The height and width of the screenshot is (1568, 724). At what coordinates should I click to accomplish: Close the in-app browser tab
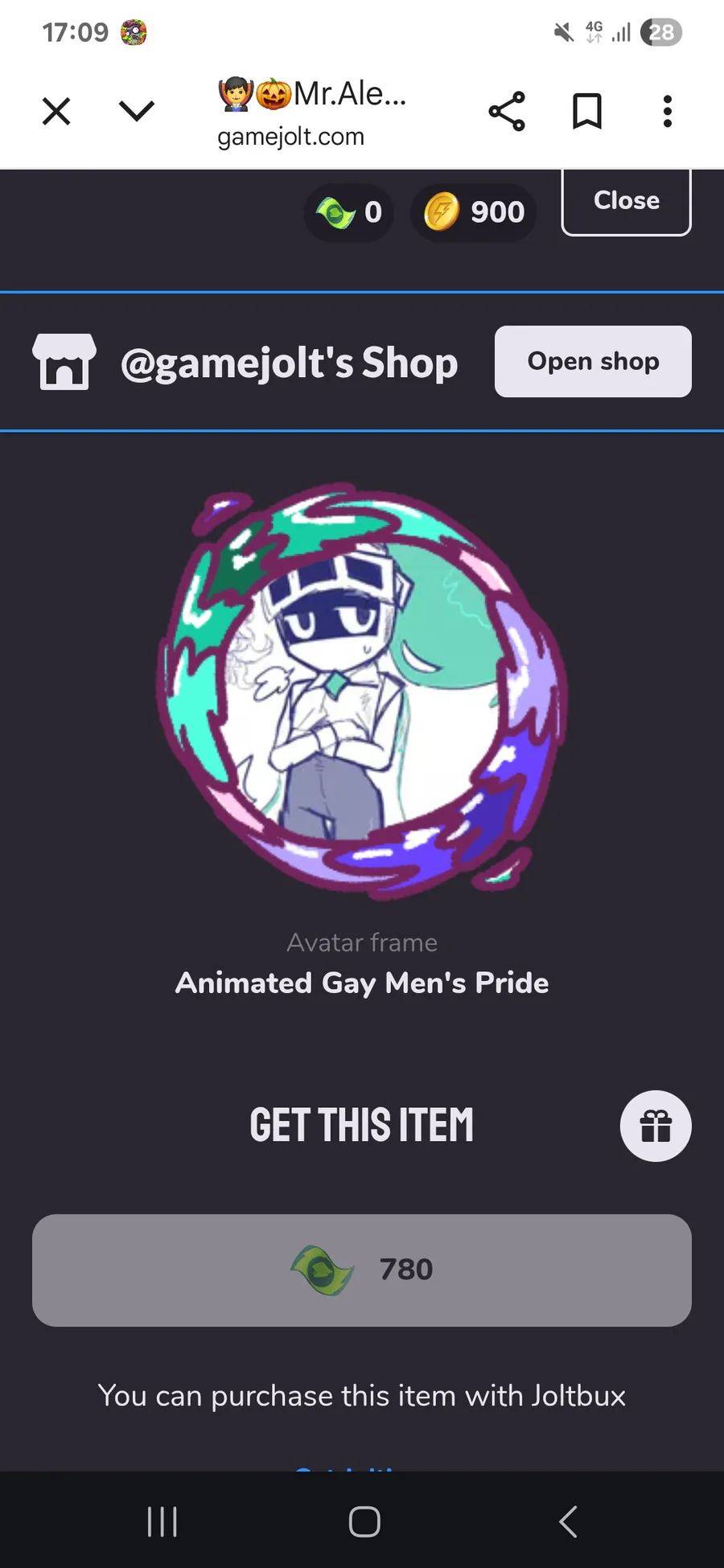click(x=56, y=111)
